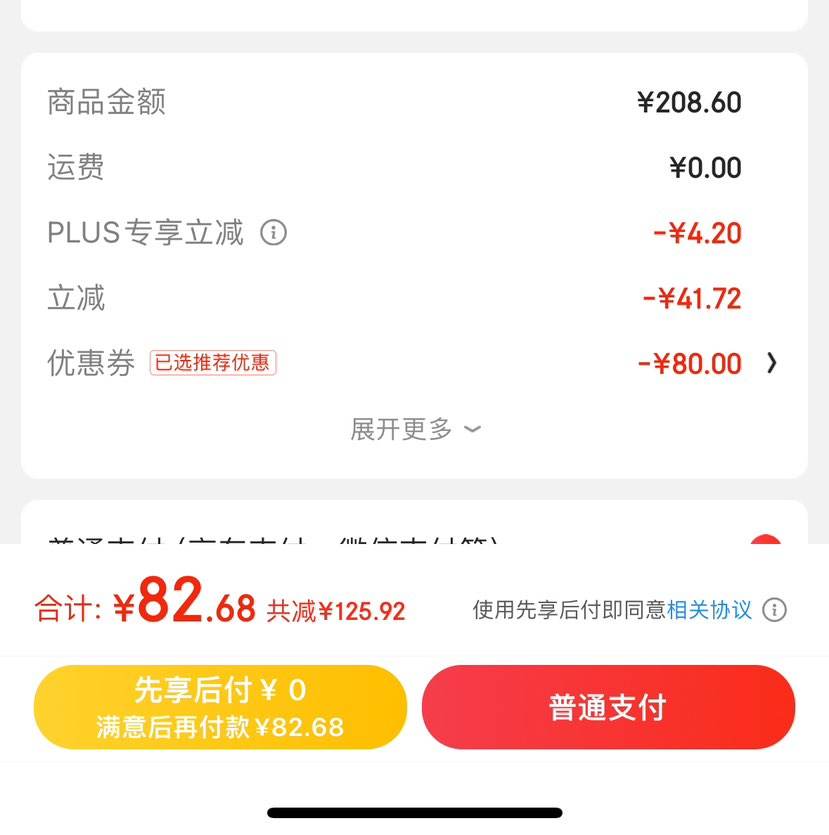The height and width of the screenshot is (835, 829).
Task: Expand 展开更多 to show more details
Action: 414,429
